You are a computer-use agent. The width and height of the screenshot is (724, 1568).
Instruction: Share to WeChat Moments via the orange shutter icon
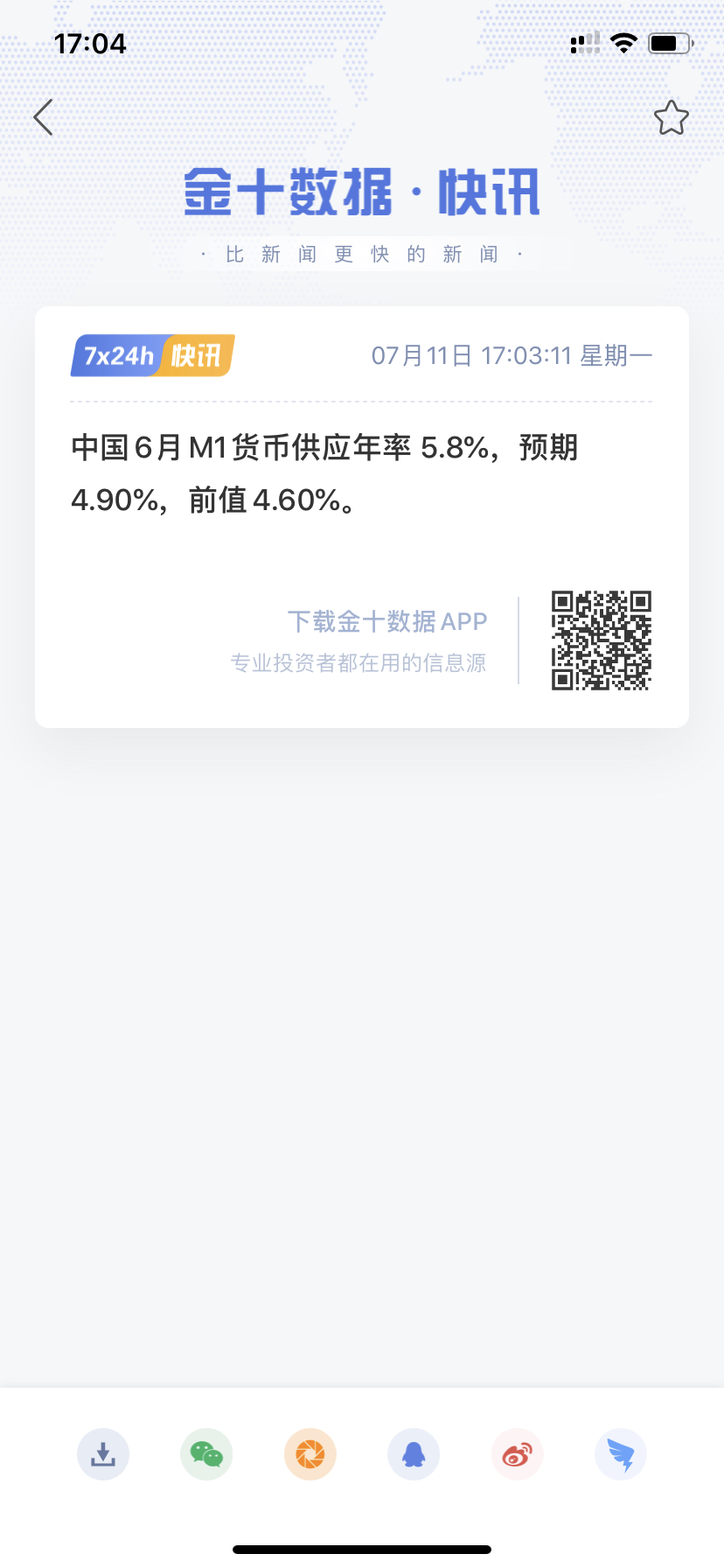point(310,1454)
